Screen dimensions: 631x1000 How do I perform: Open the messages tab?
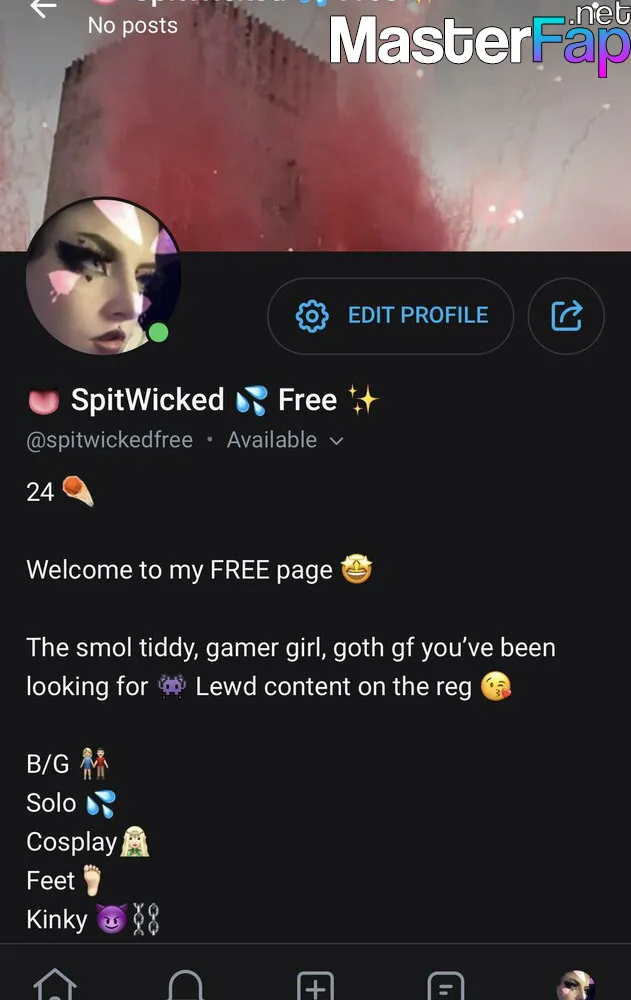pos(445,986)
